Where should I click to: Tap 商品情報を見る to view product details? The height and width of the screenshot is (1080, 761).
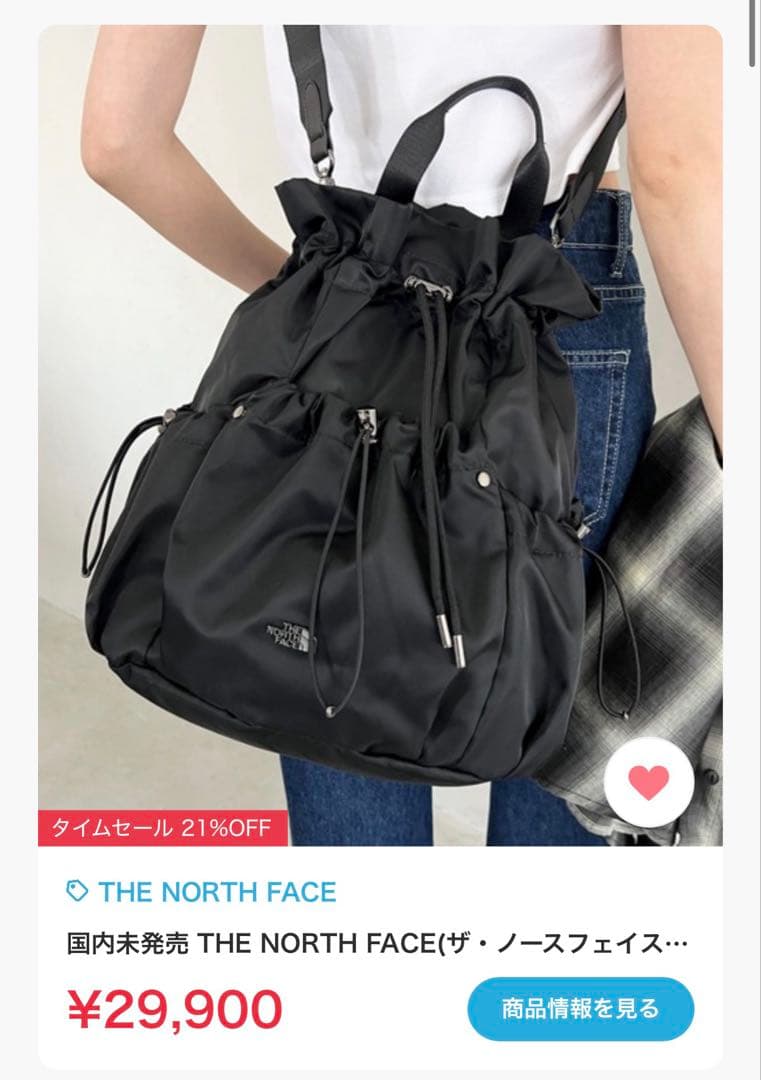[x=580, y=1008]
